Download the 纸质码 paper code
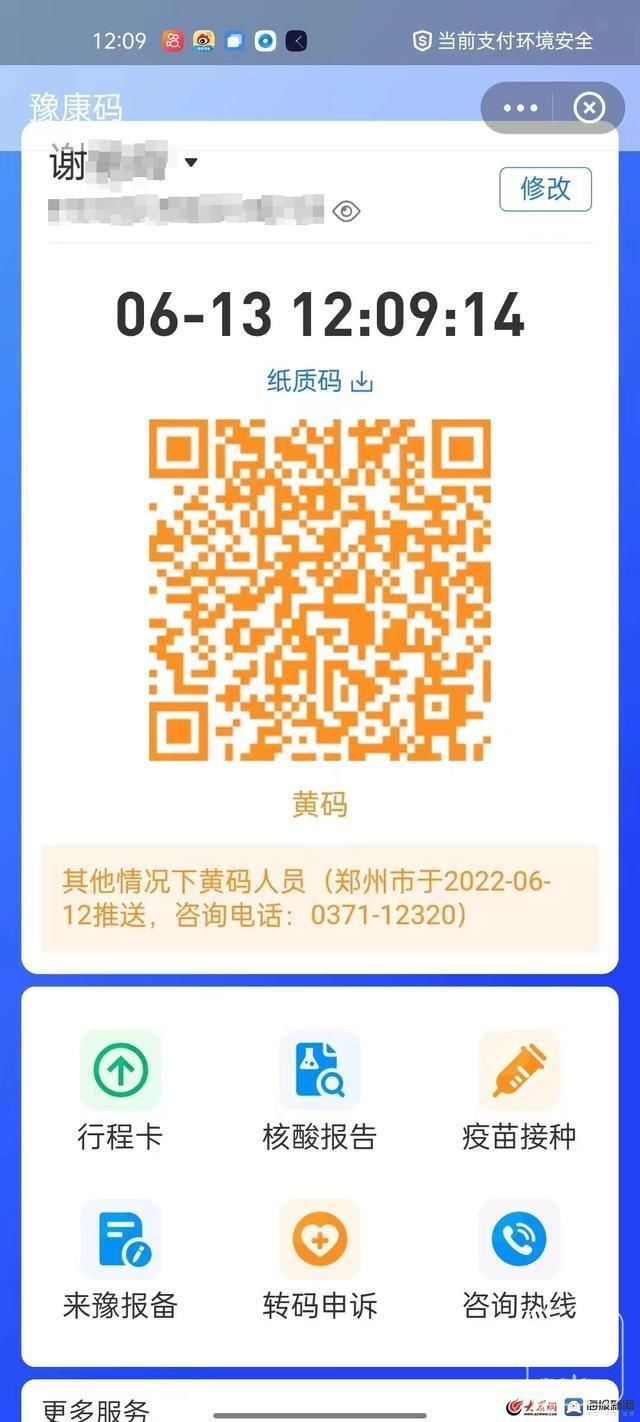Image resolution: width=640 pixels, height=1422 pixels. coord(319,381)
